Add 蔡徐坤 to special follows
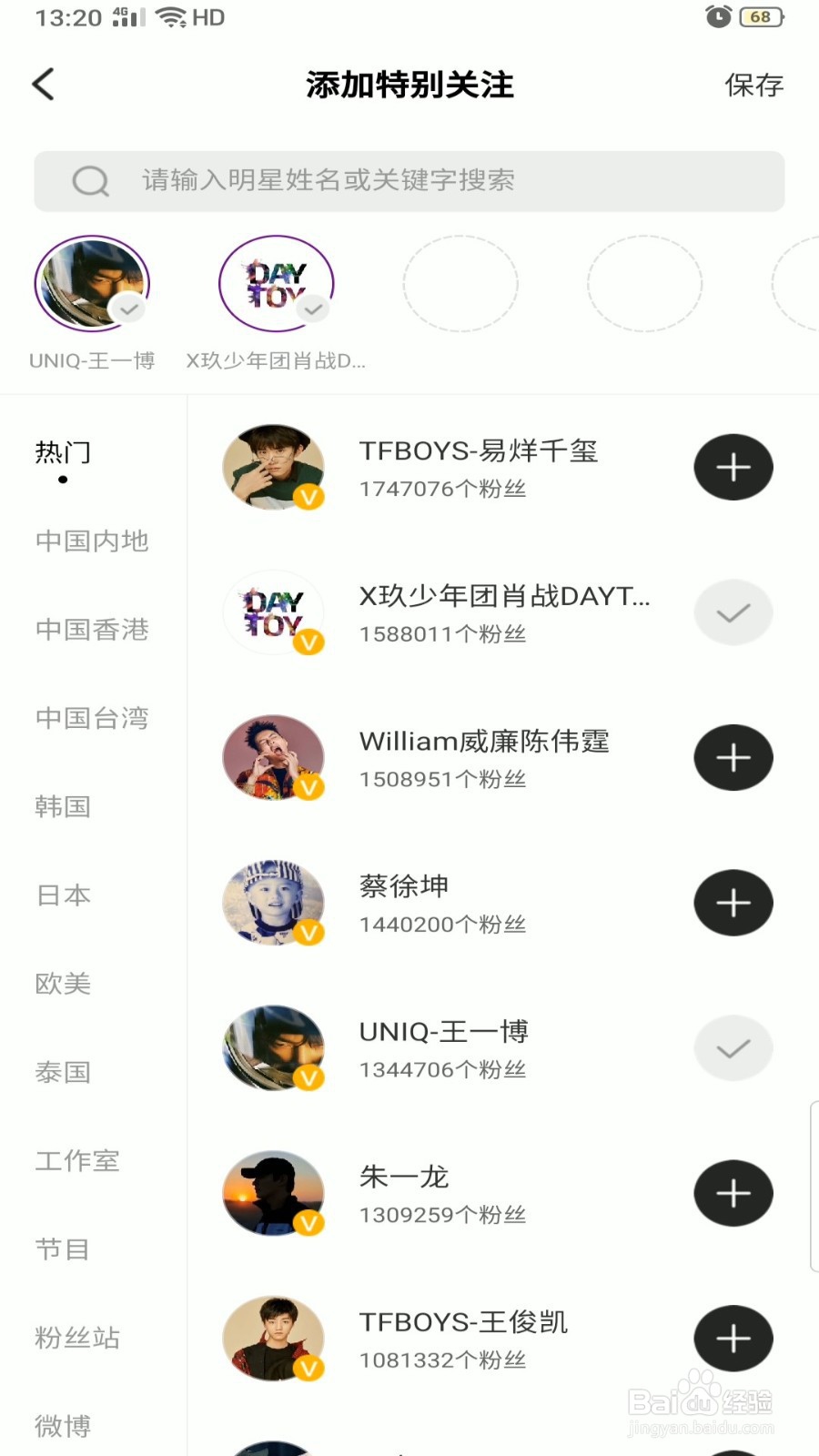 pyautogui.click(x=733, y=903)
